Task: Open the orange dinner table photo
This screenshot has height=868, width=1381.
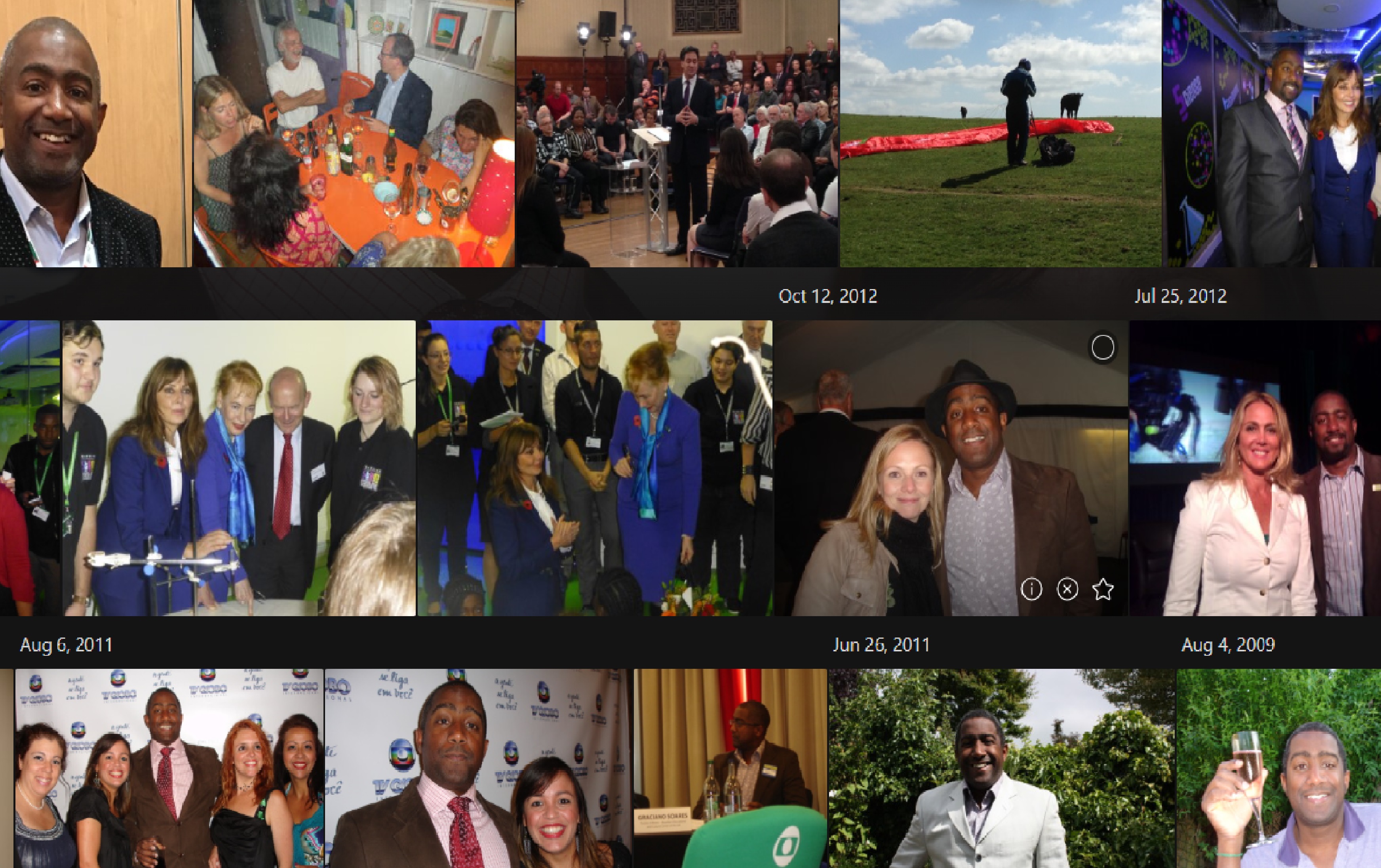Action: (x=353, y=133)
